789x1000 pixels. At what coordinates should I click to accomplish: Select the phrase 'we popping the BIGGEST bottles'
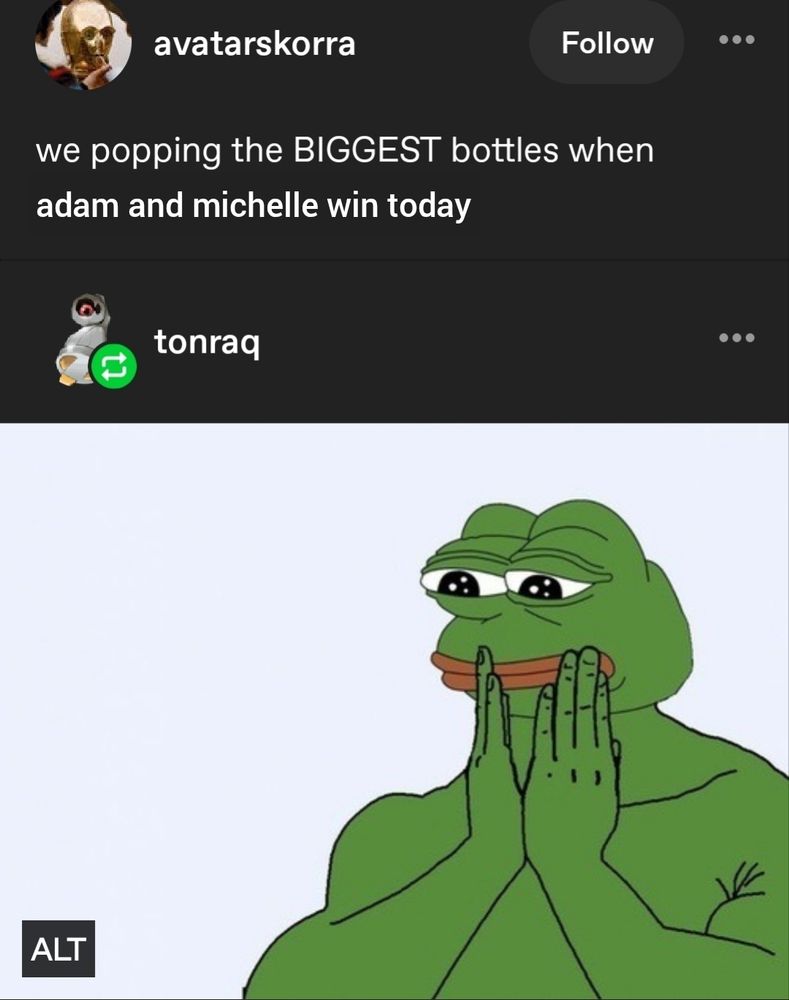(300, 152)
